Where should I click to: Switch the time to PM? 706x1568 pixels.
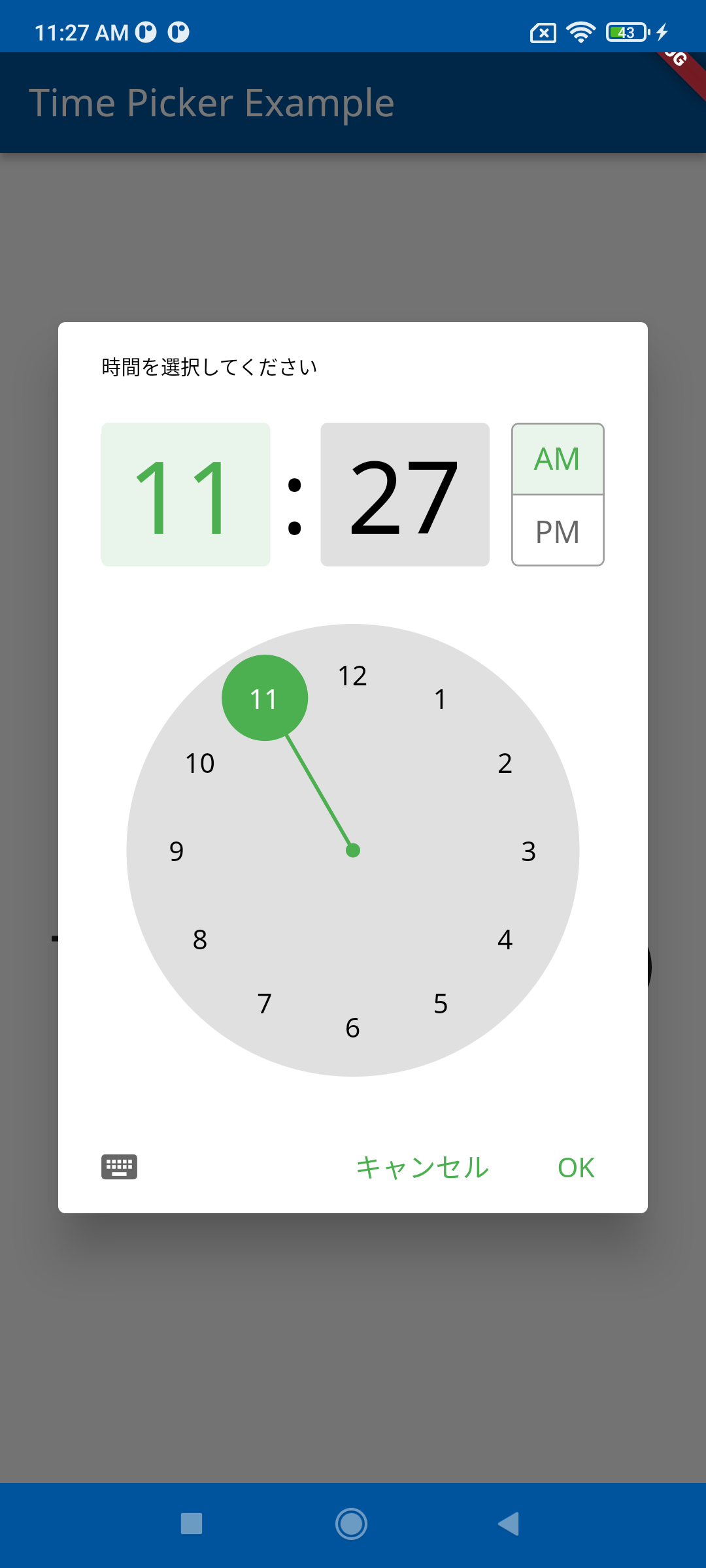click(x=557, y=531)
